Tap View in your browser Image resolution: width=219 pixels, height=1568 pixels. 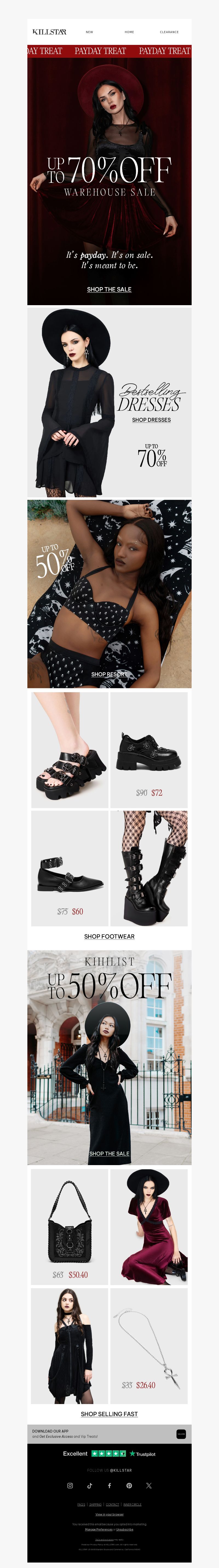109,1514
